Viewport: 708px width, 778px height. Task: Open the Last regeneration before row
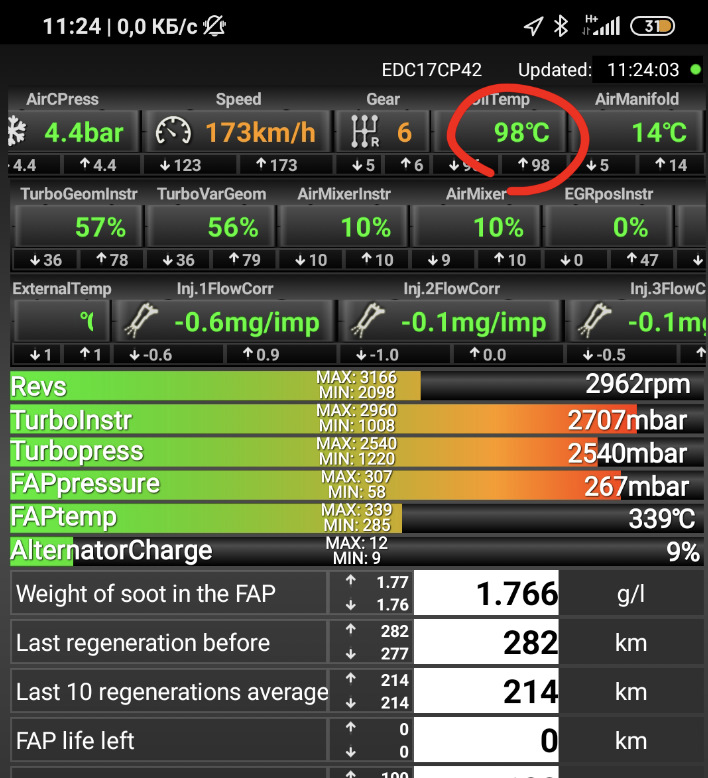(x=354, y=643)
